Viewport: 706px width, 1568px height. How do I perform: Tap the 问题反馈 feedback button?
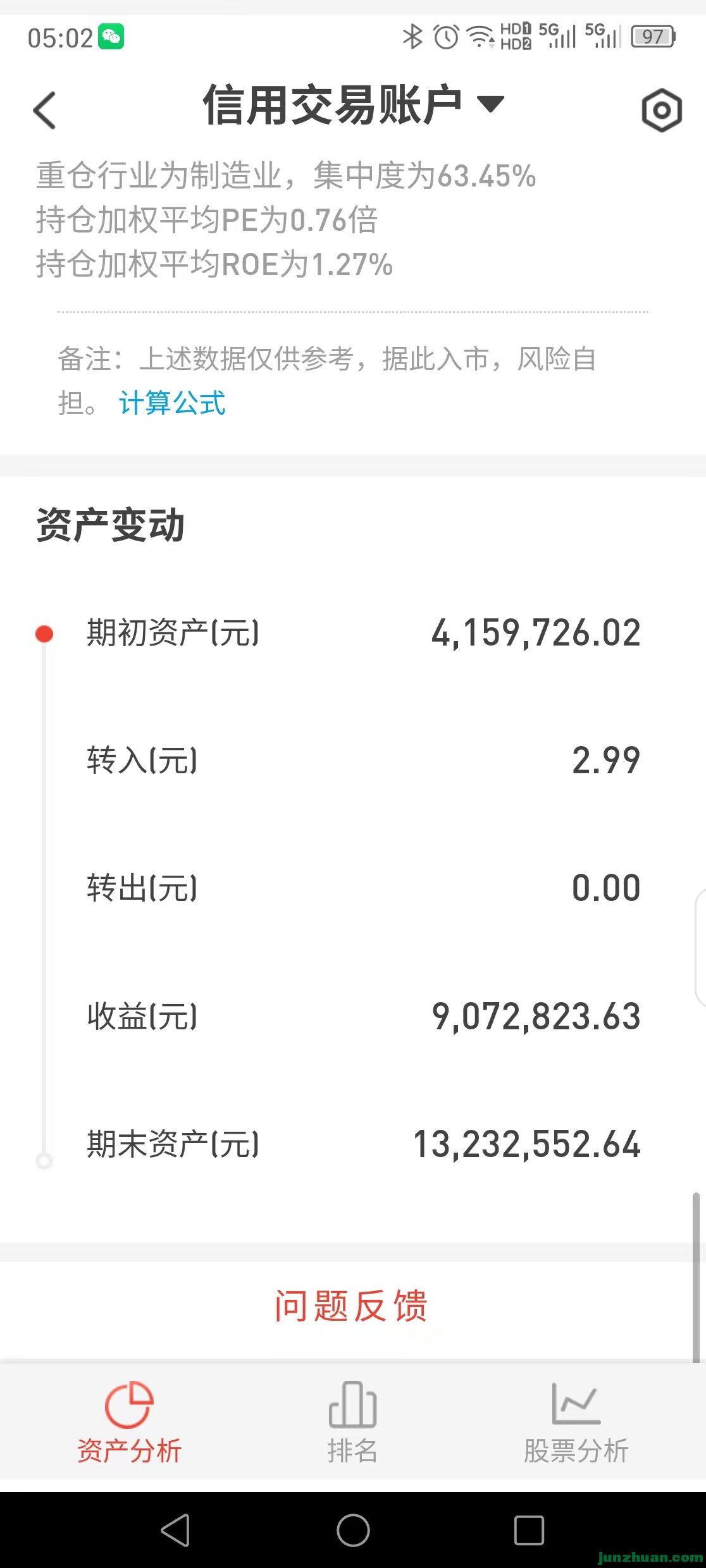pyautogui.click(x=352, y=1306)
